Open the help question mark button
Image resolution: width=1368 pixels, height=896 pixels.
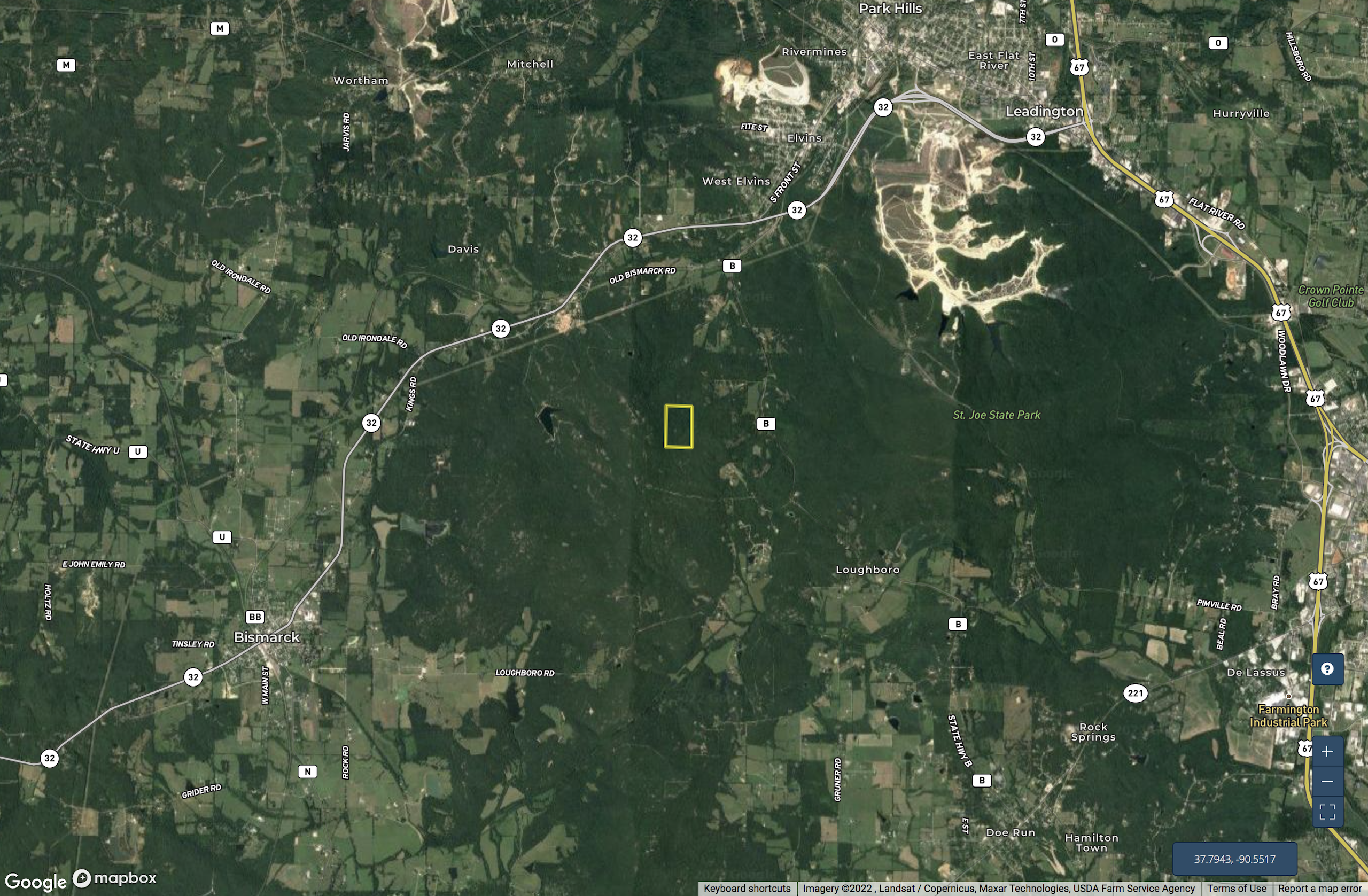pos(1327,669)
